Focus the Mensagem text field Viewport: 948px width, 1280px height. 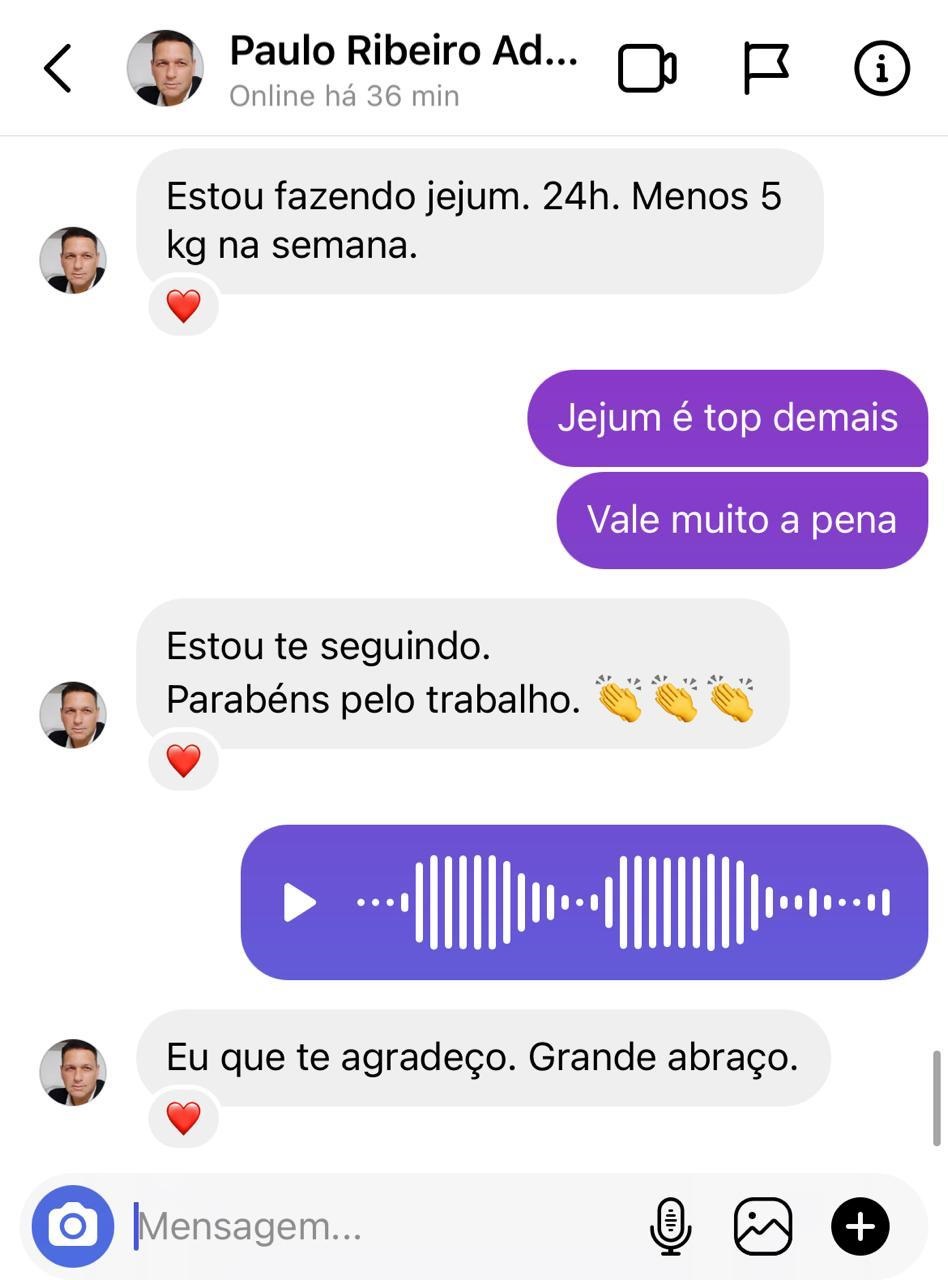tap(380, 1226)
